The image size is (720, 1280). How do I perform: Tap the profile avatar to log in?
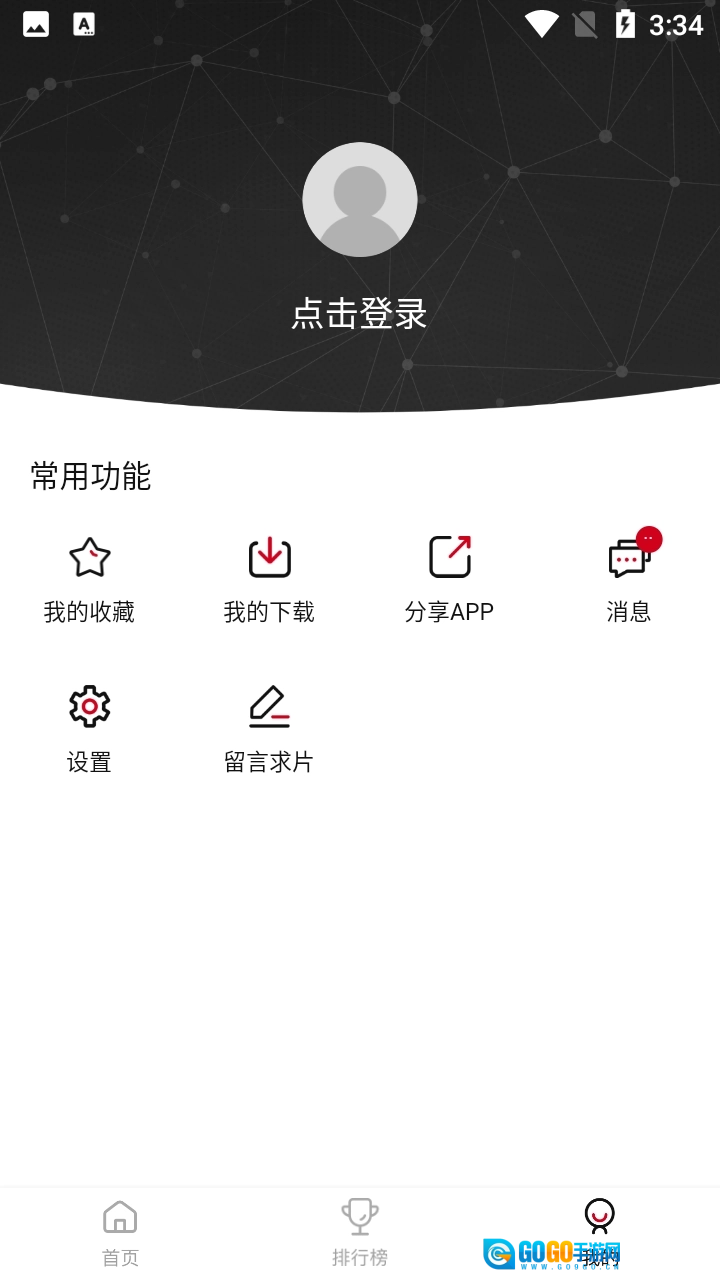click(360, 200)
